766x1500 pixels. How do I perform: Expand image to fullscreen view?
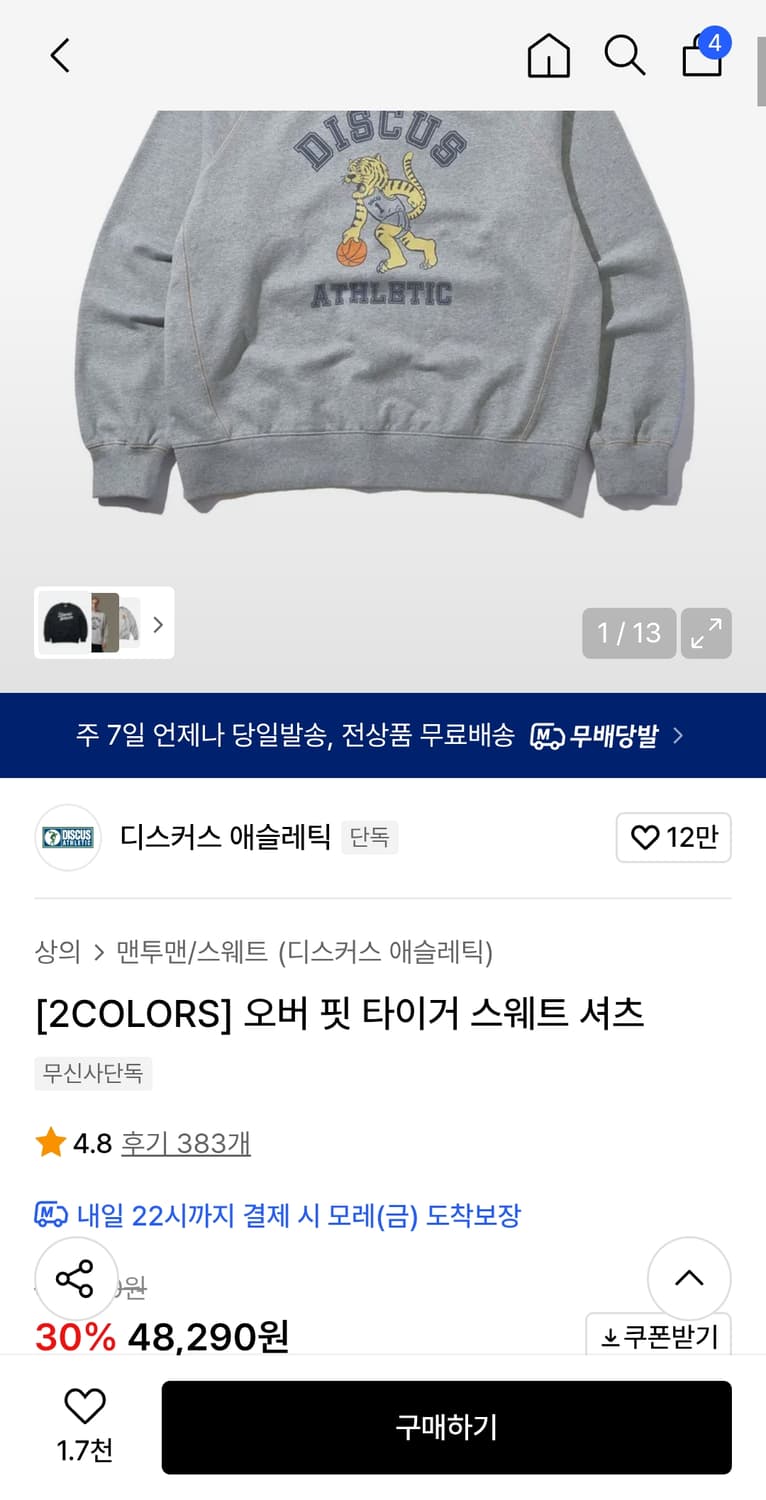[706, 633]
